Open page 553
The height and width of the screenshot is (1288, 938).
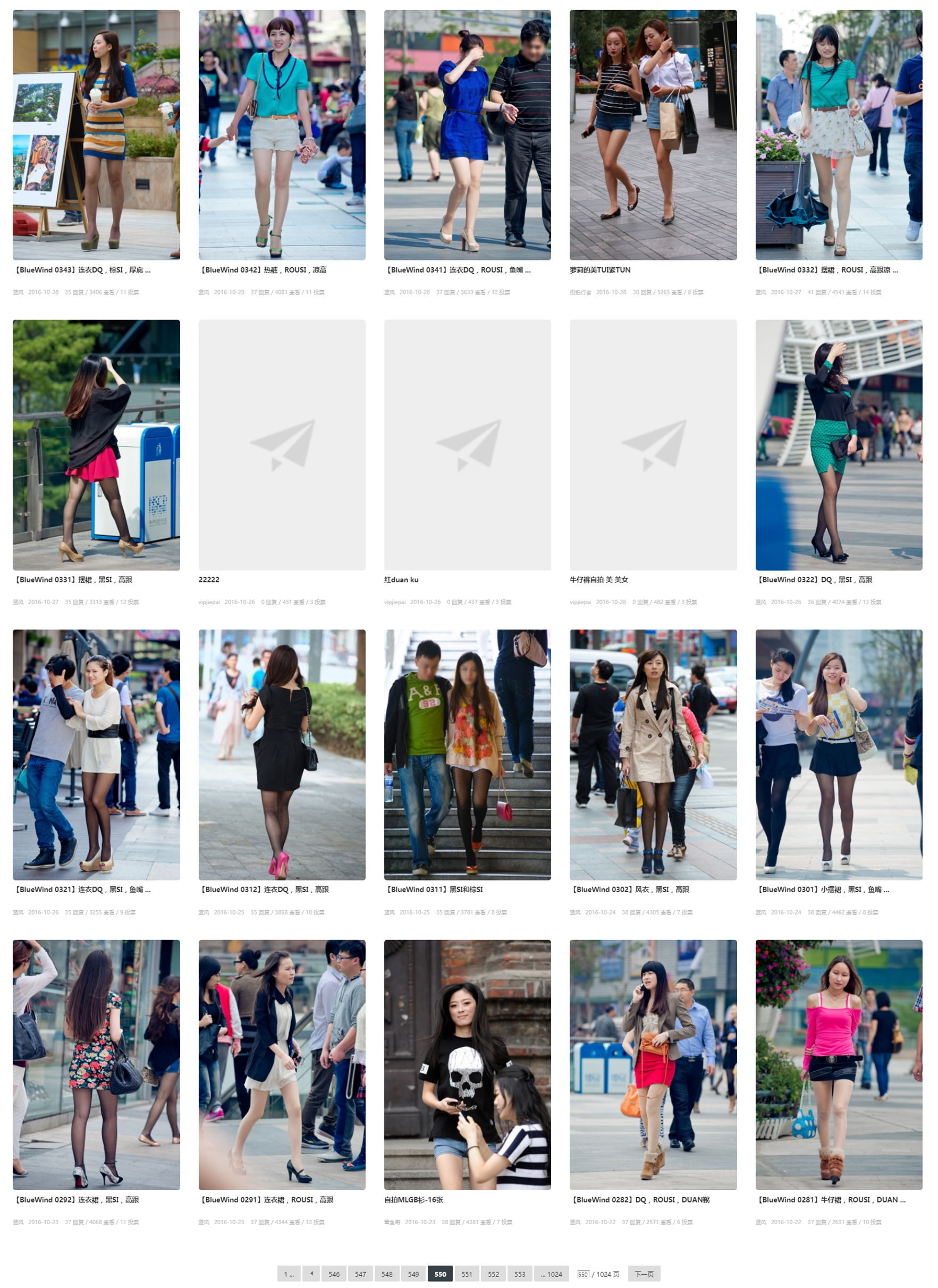(519, 1274)
